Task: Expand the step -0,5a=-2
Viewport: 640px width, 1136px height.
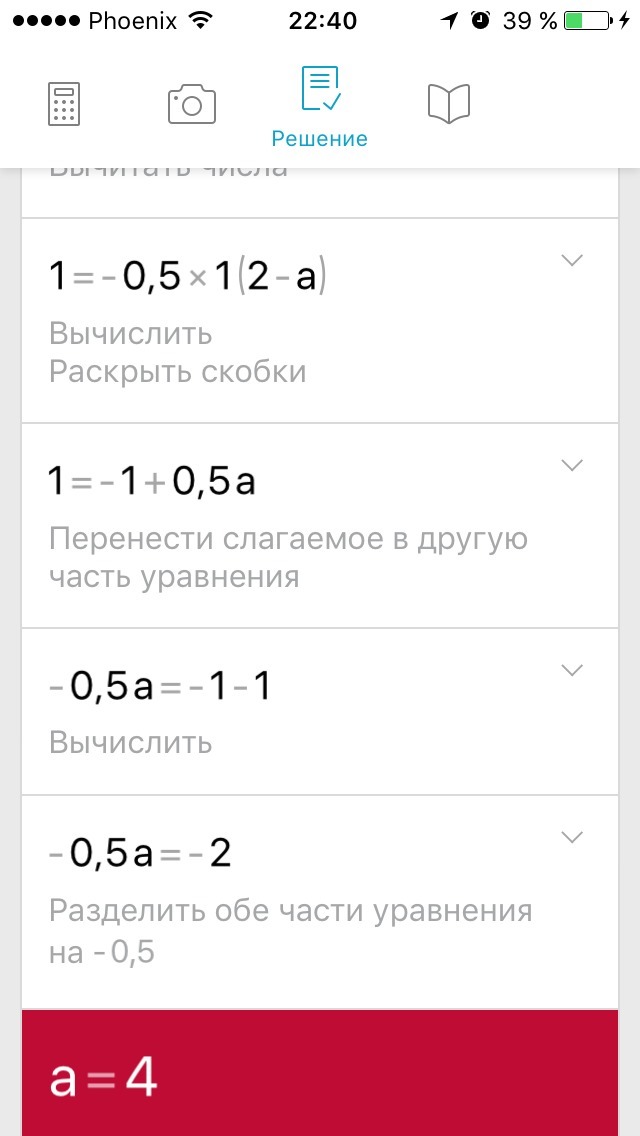Action: coord(573,838)
